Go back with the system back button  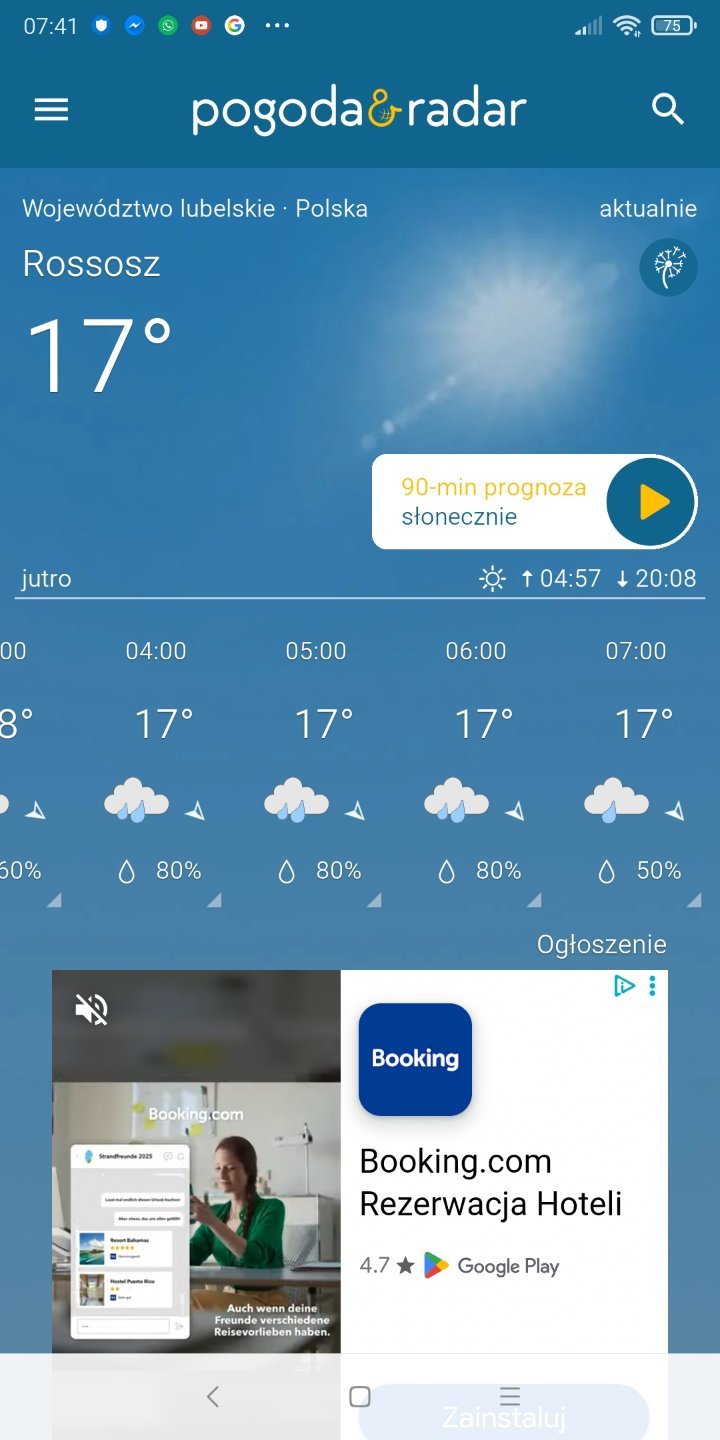pos(212,1397)
